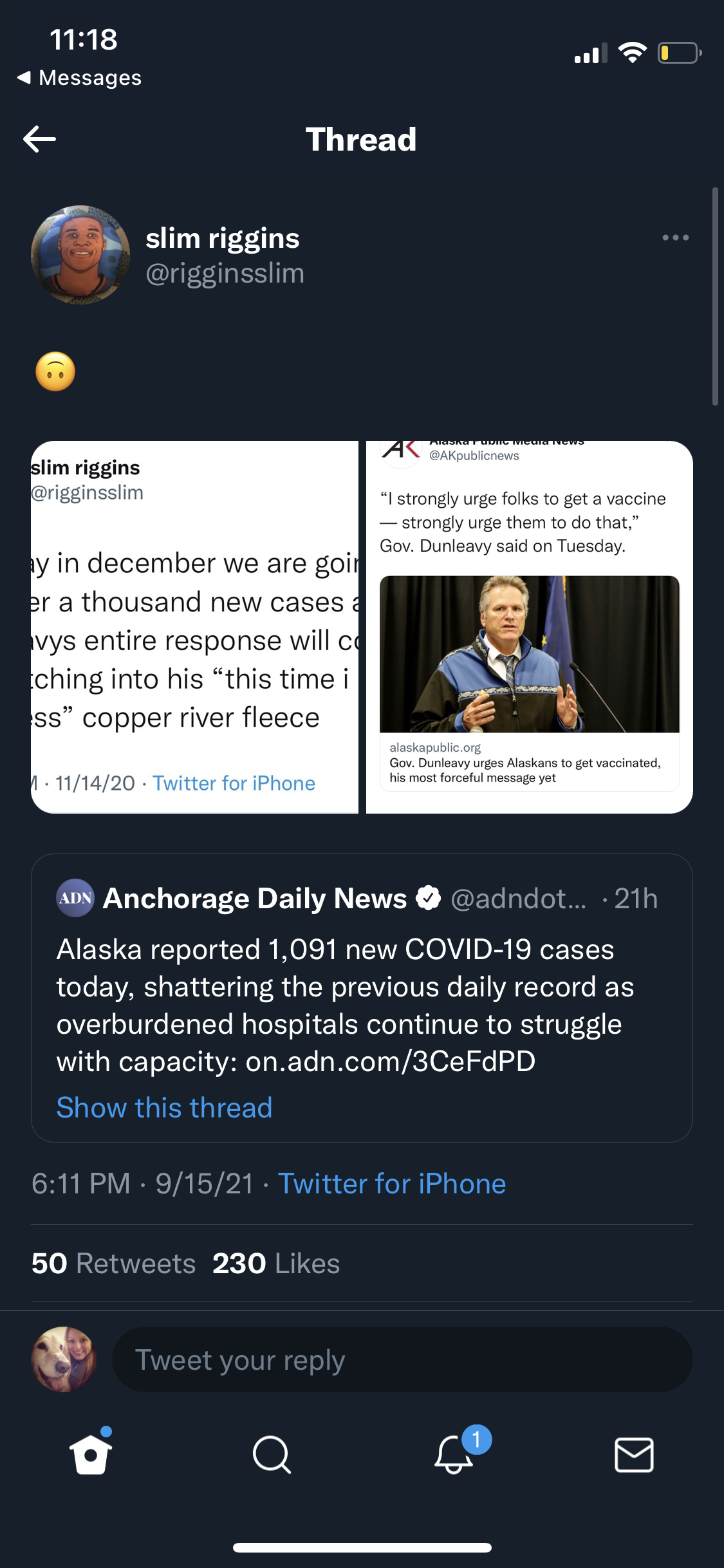View the 230 Likes list
Viewport: 724px width, 1568px height.
pos(276,1264)
